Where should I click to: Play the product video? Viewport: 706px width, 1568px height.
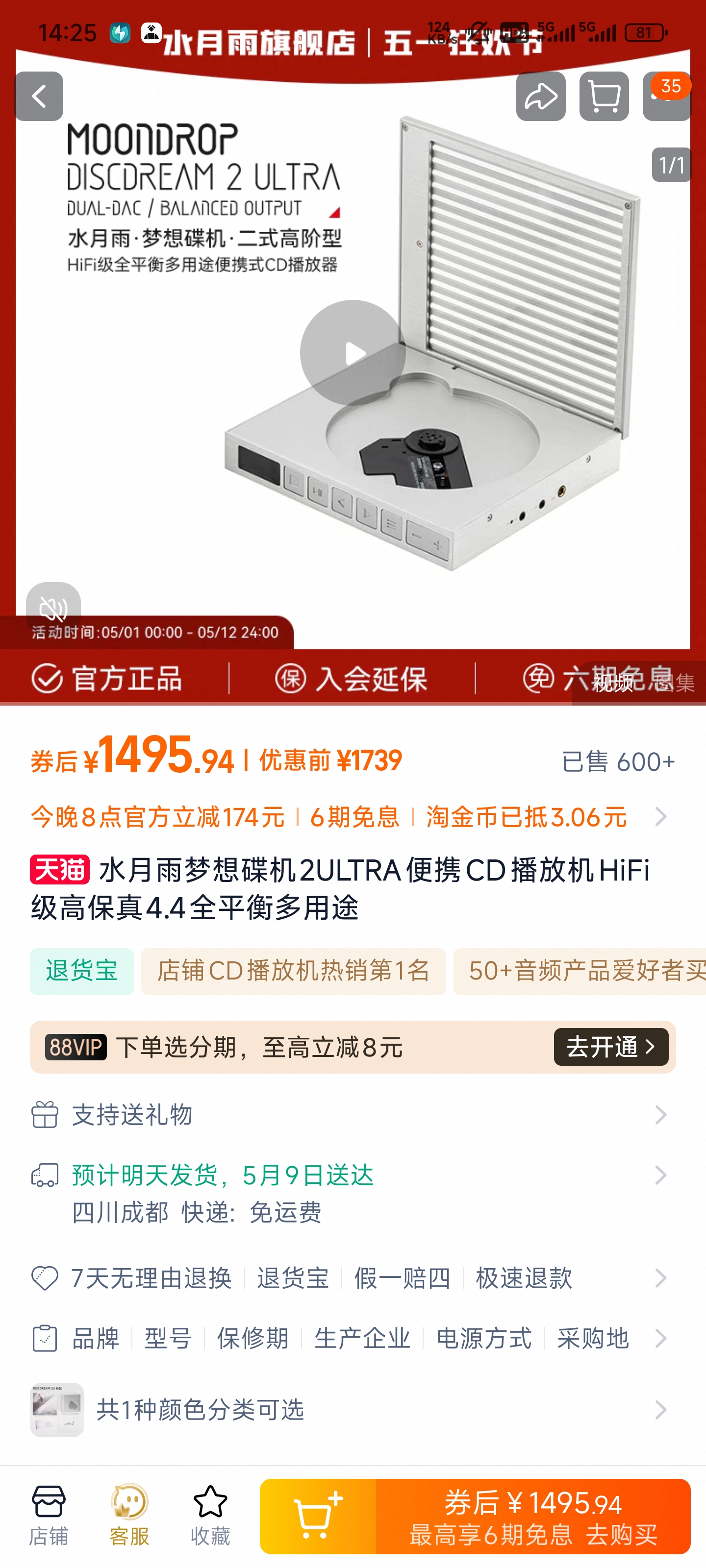pos(353,353)
